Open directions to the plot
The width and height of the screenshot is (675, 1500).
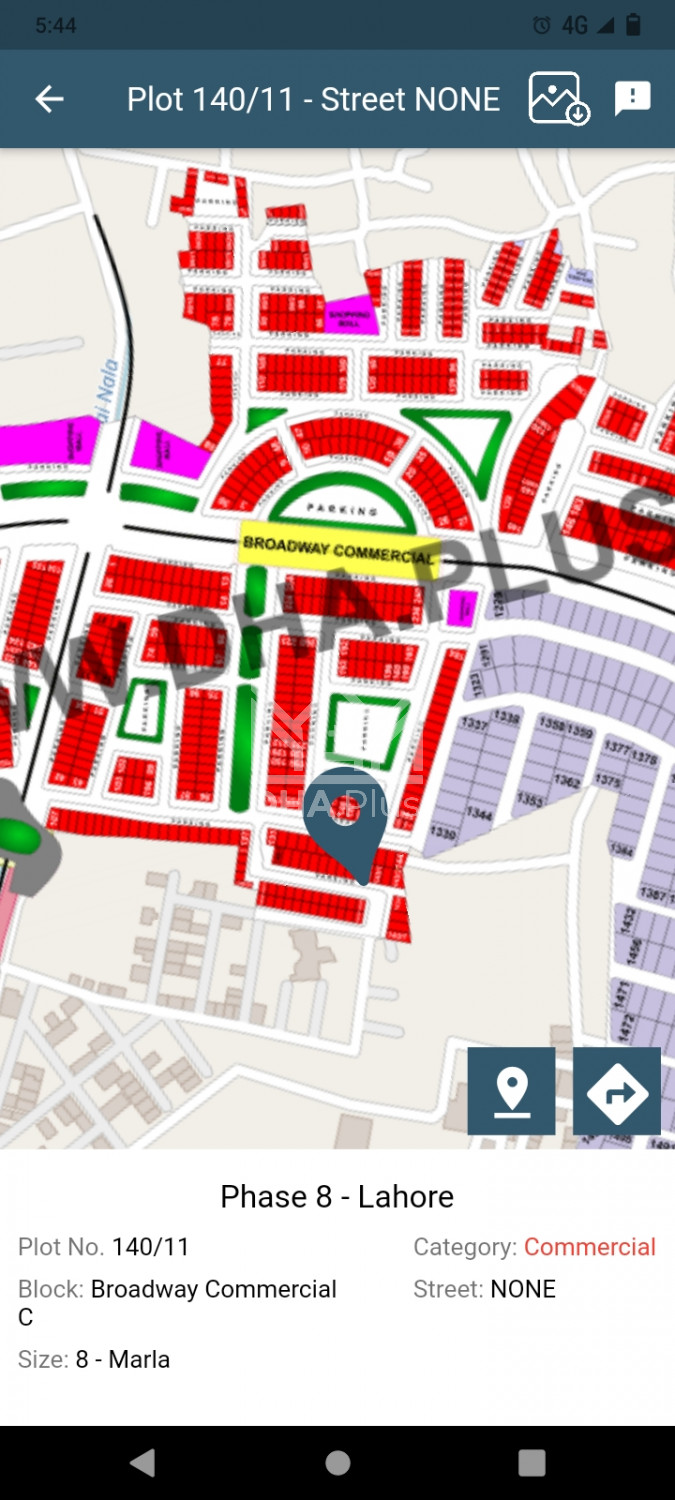617,1091
